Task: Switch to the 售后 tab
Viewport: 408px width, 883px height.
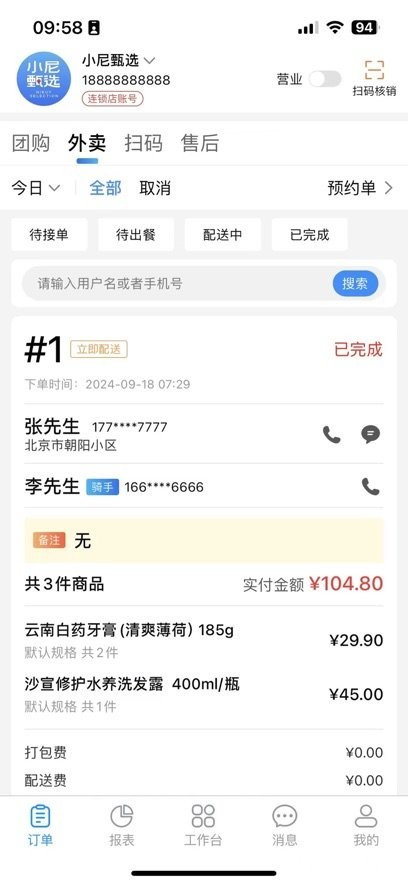Action: (200, 143)
